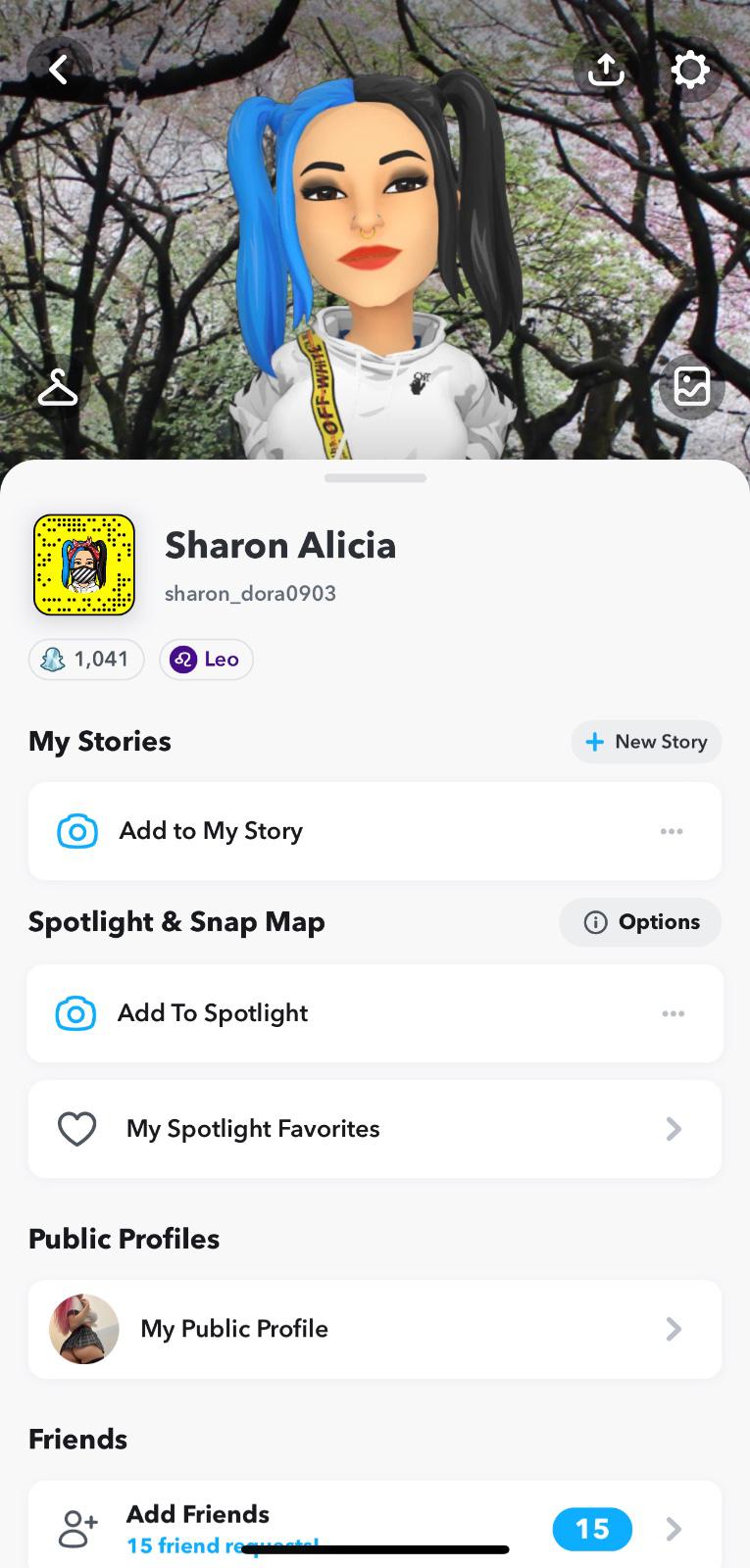Screen dimensions: 750x1568
Task: View Snap score 1,041
Action: (86, 660)
